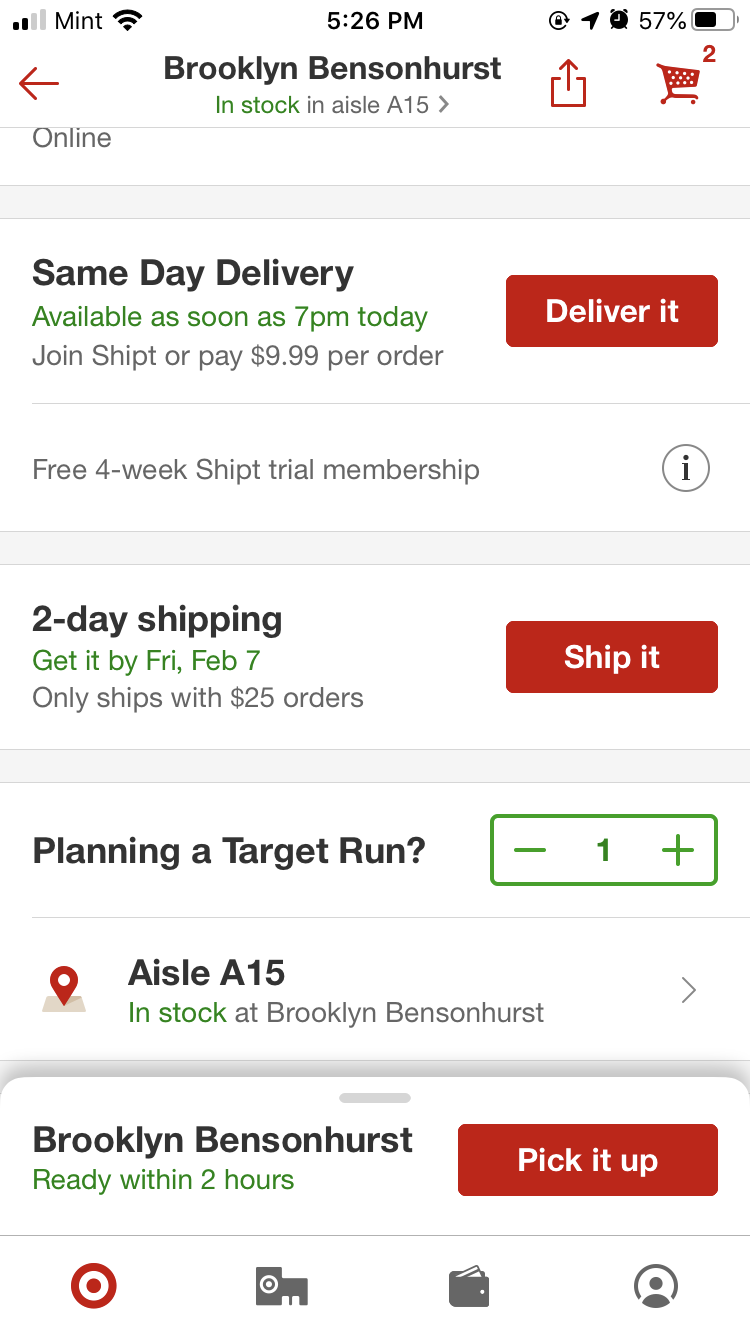750x1334 pixels.
Task: Tap the Aisle A15 map pin icon
Action: [x=66, y=989]
